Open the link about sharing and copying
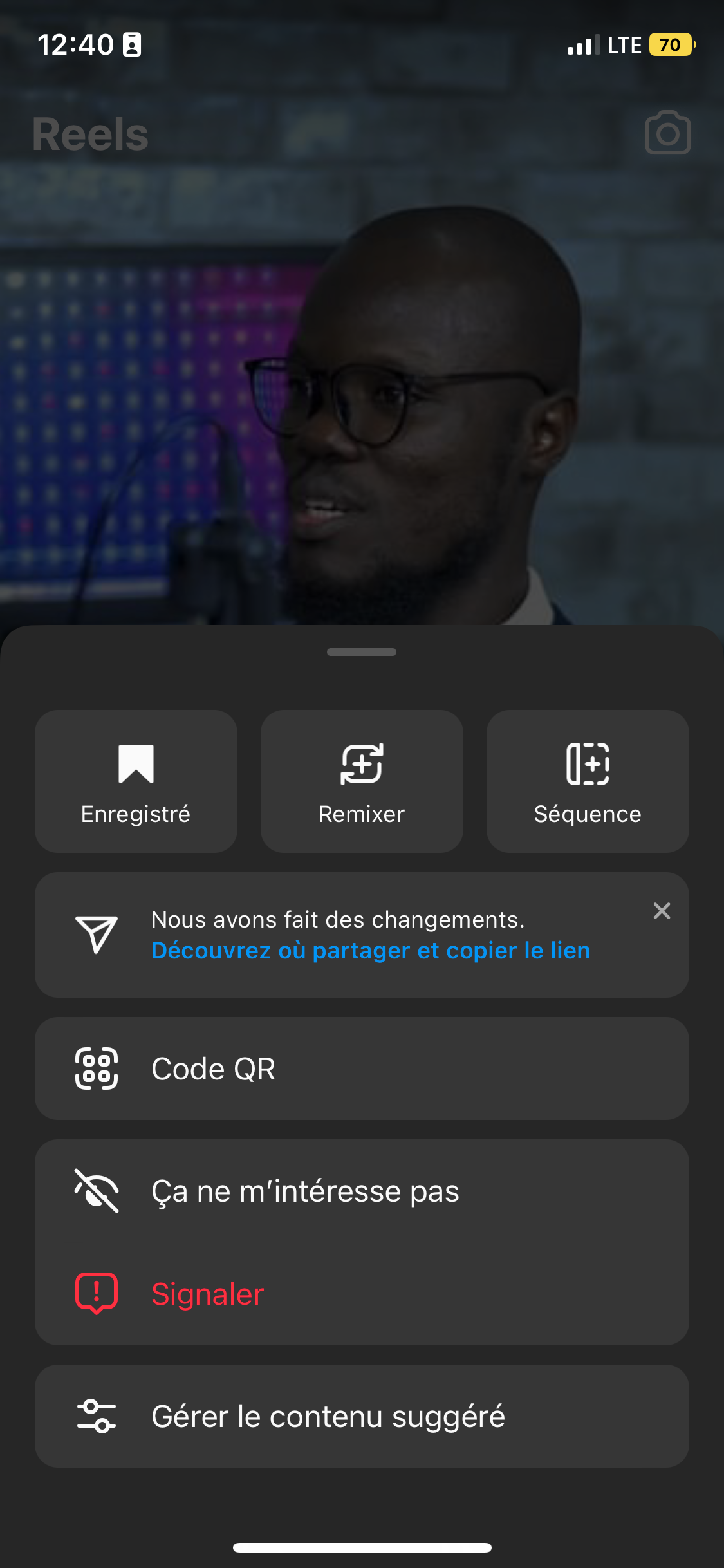Viewport: 724px width, 1568px height. click(371, 951)
